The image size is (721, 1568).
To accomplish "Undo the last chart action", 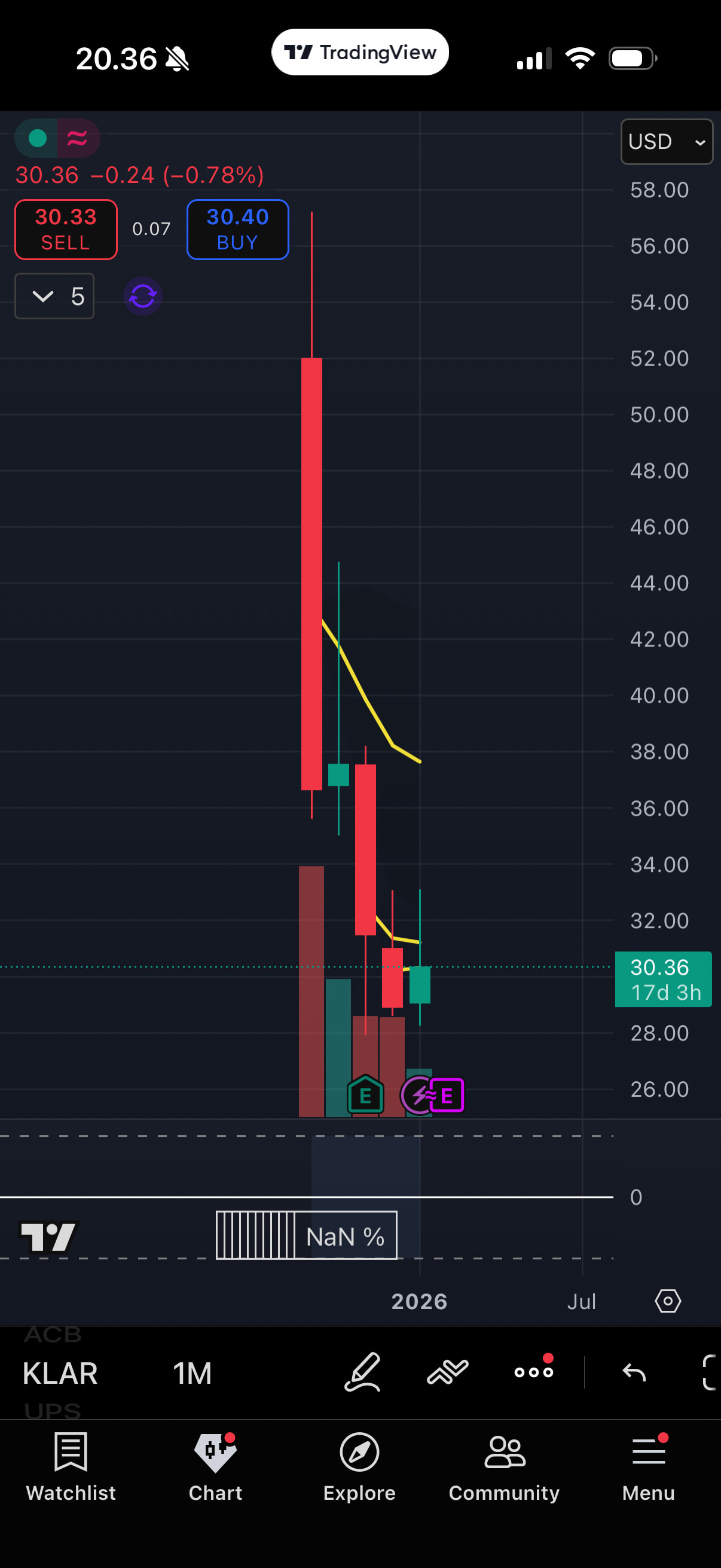I will (x=634, y=1372).
